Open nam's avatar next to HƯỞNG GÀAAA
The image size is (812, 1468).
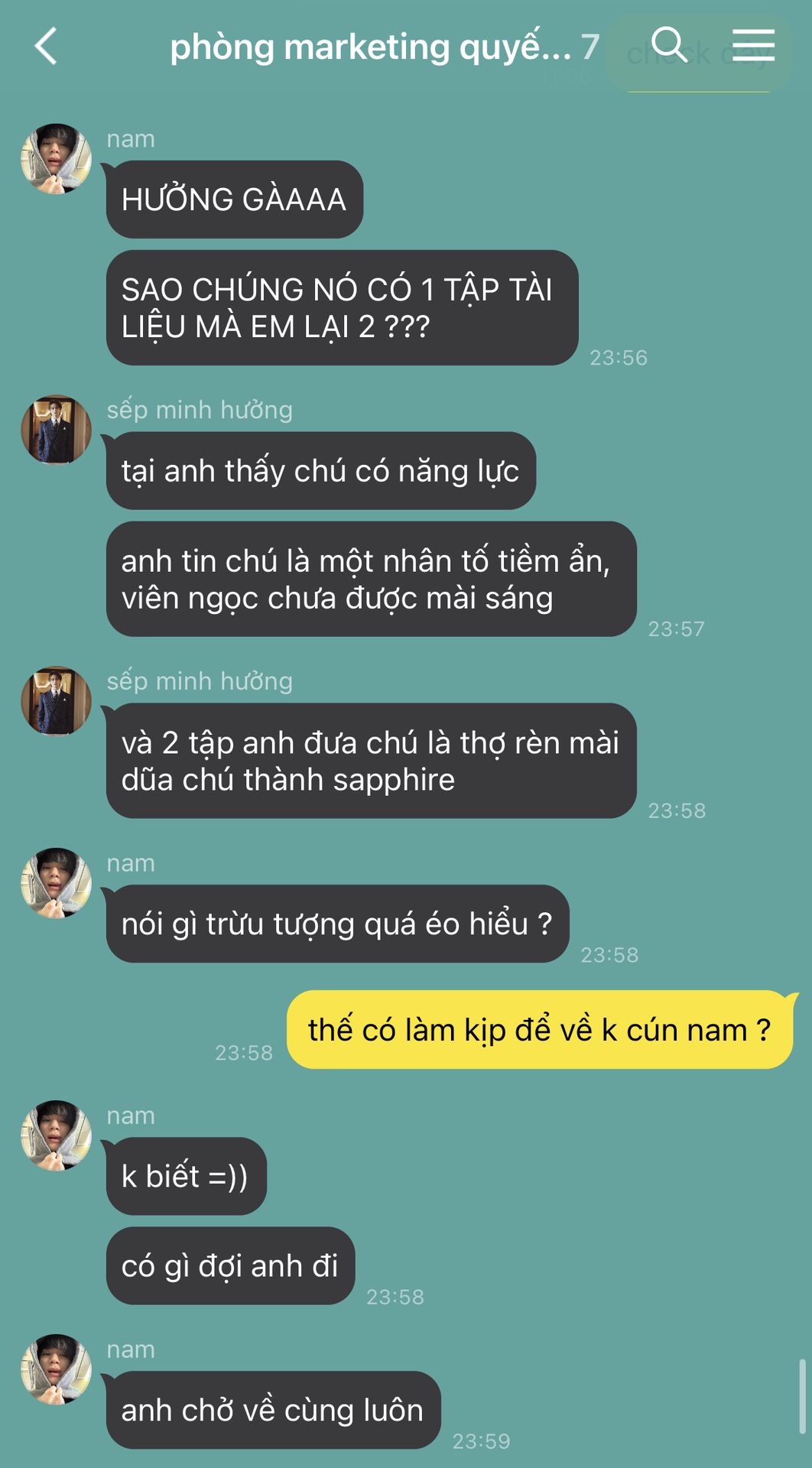click(x=56, y=158)
